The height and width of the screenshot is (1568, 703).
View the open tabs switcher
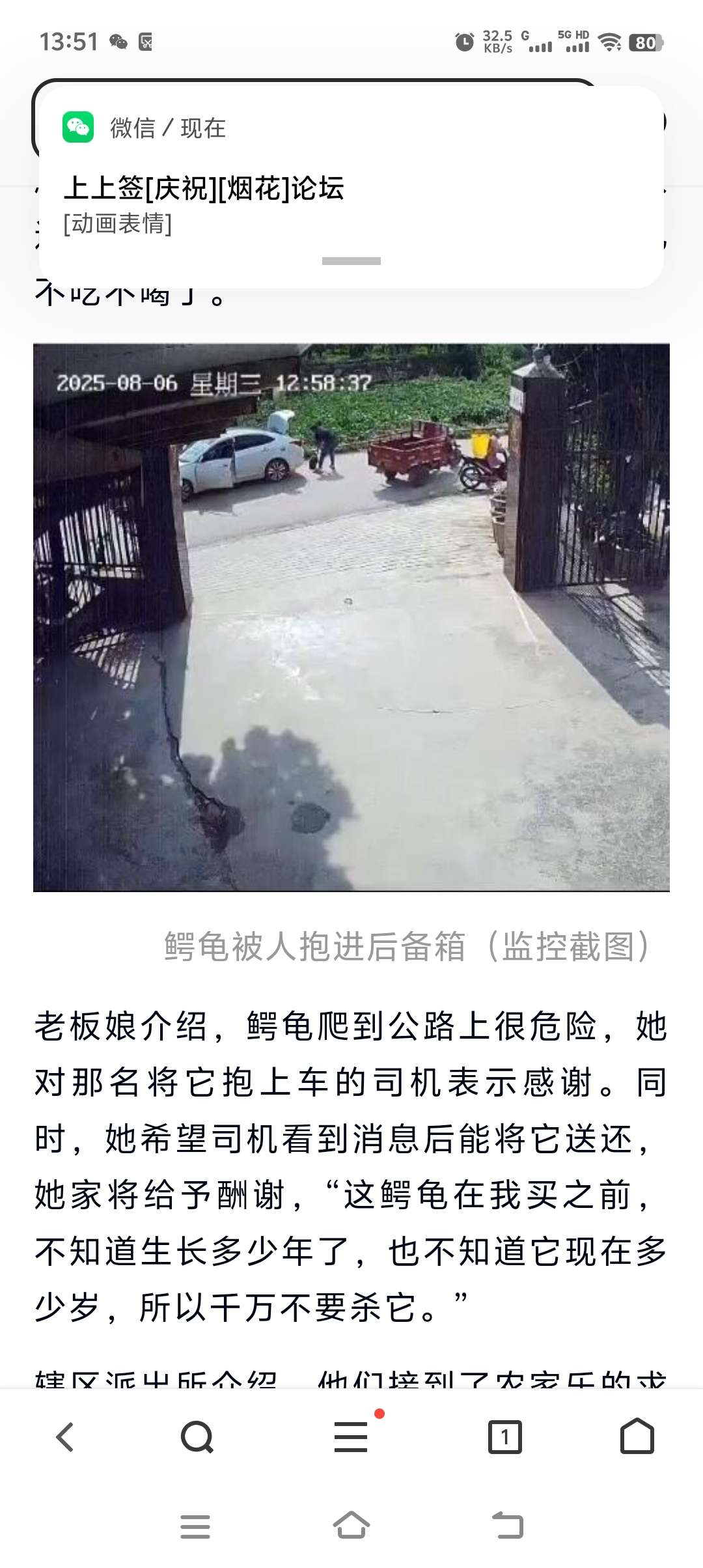(x=505, y=1436)
